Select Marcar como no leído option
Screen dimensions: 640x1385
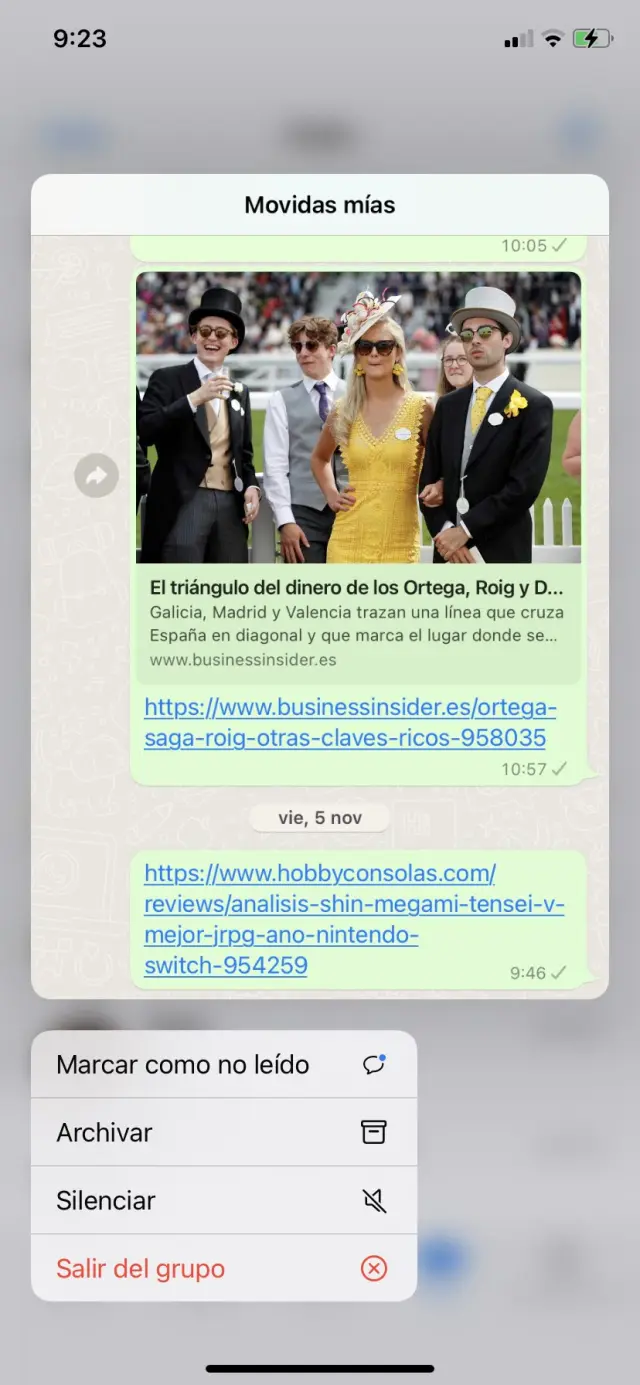coord(223,1065)
